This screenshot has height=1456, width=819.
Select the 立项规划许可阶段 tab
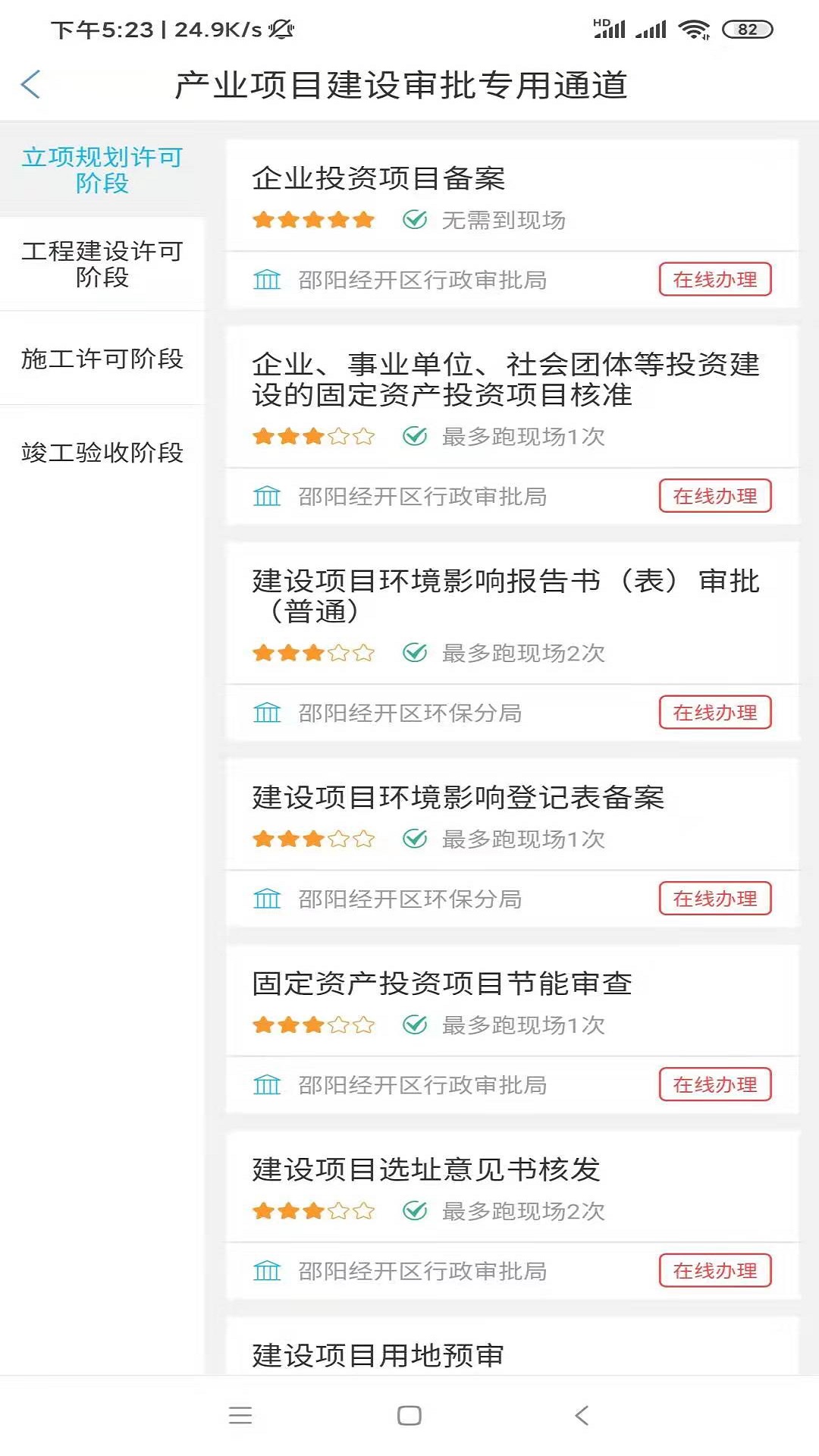click(102, 170)
